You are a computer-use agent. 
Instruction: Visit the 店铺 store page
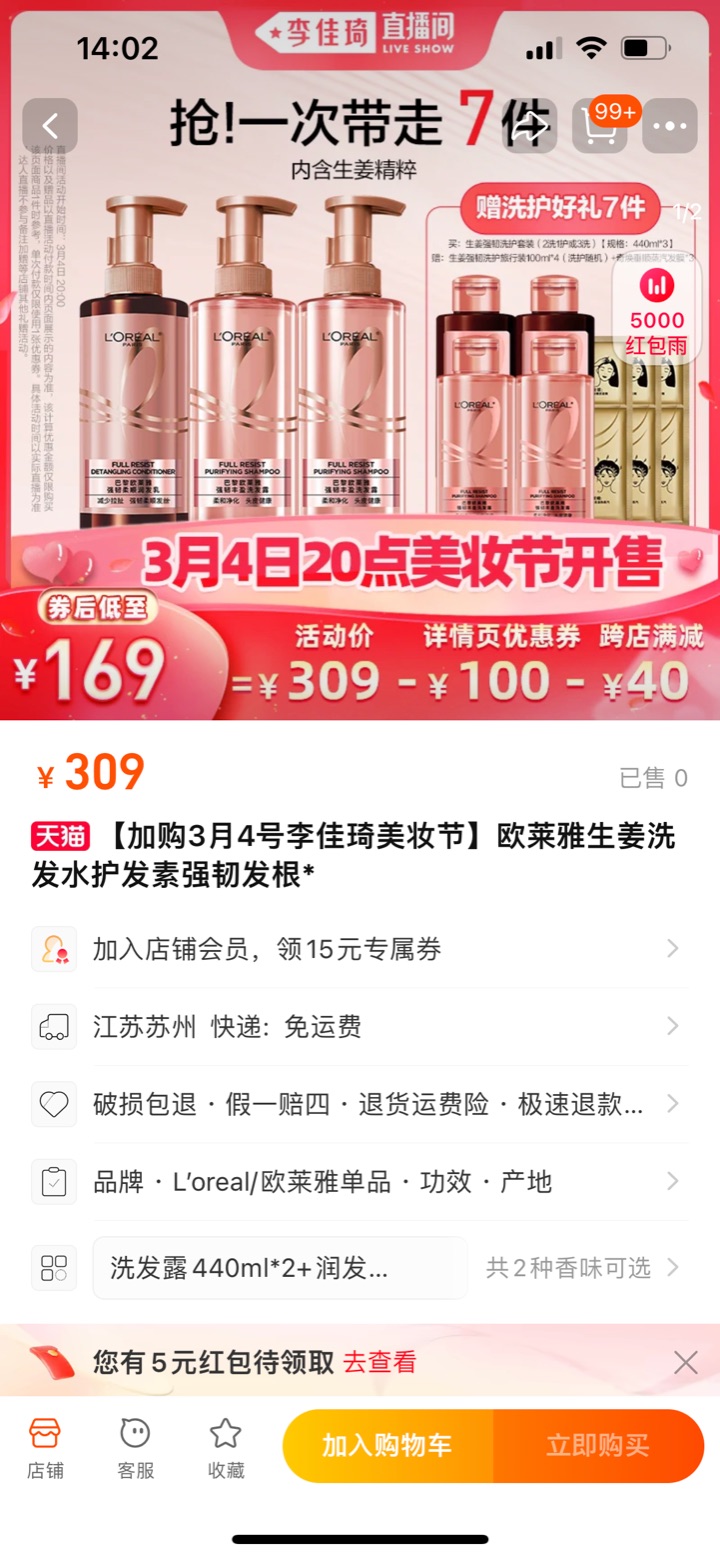(45, 1447)
